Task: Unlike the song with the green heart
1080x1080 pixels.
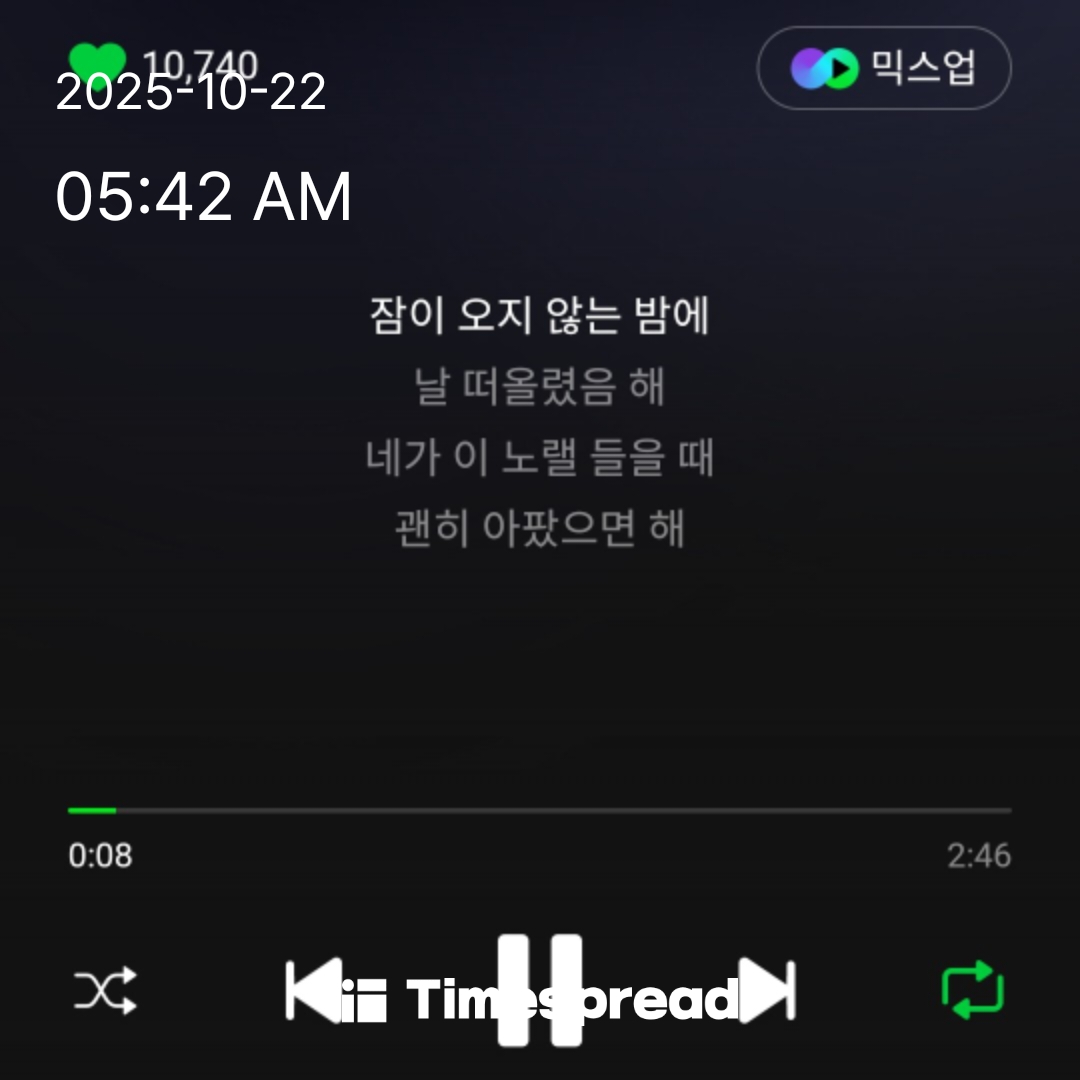Action: (x=97, y=65)
